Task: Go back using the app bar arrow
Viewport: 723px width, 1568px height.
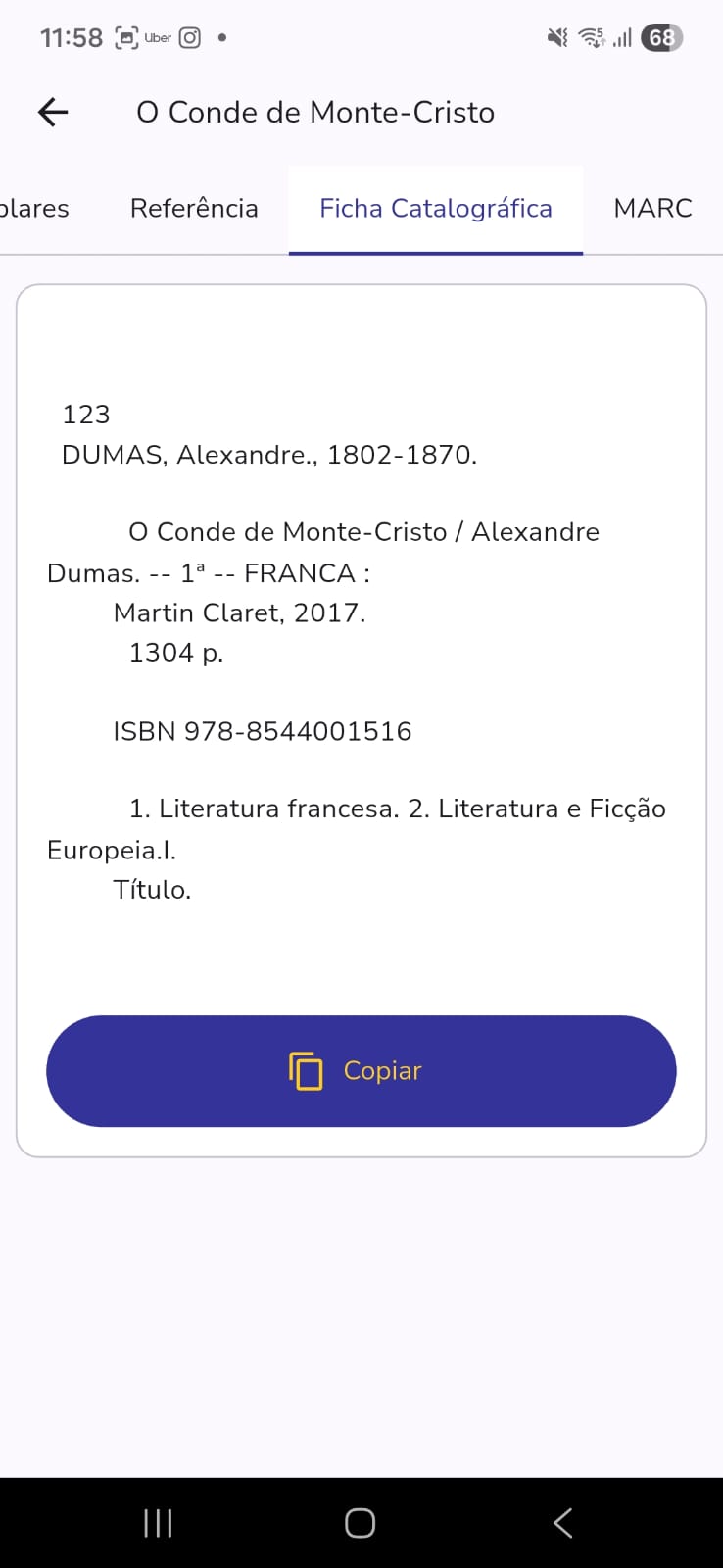Action: click(53, 113)
